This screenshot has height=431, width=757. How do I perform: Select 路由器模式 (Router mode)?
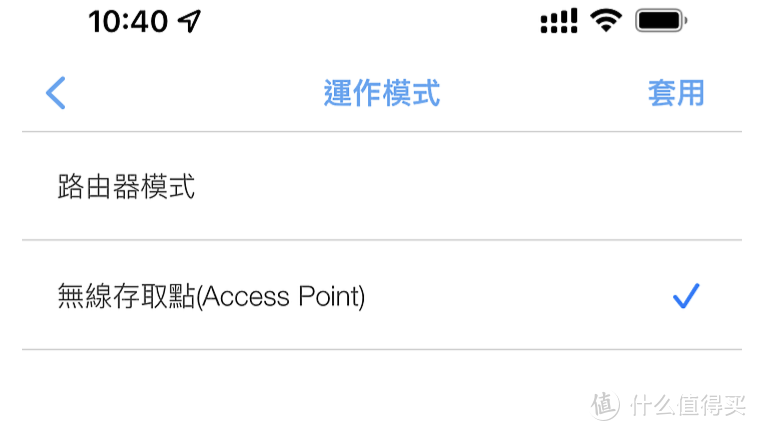[x=127, y=186]
